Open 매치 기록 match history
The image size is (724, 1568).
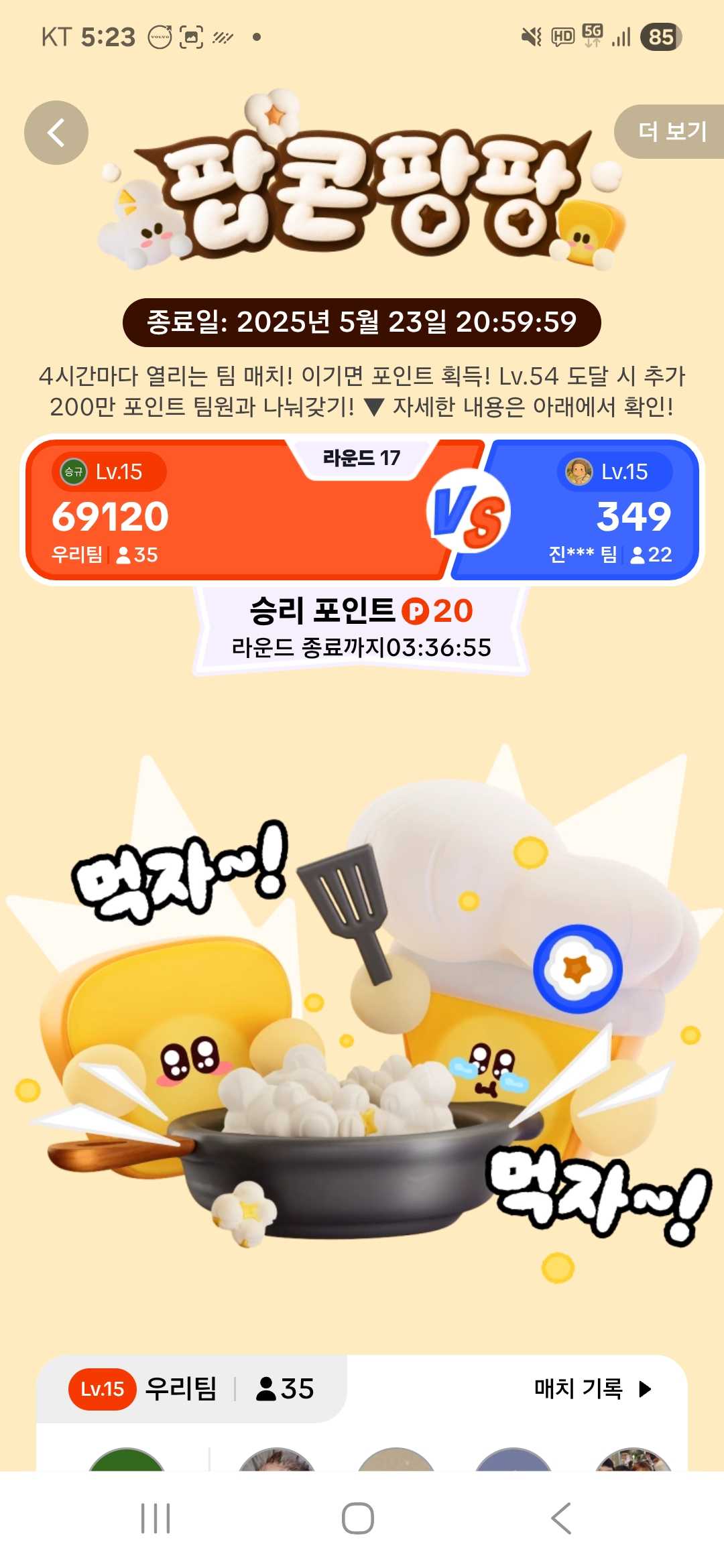pyautogui.click(x=593, y=1388)
